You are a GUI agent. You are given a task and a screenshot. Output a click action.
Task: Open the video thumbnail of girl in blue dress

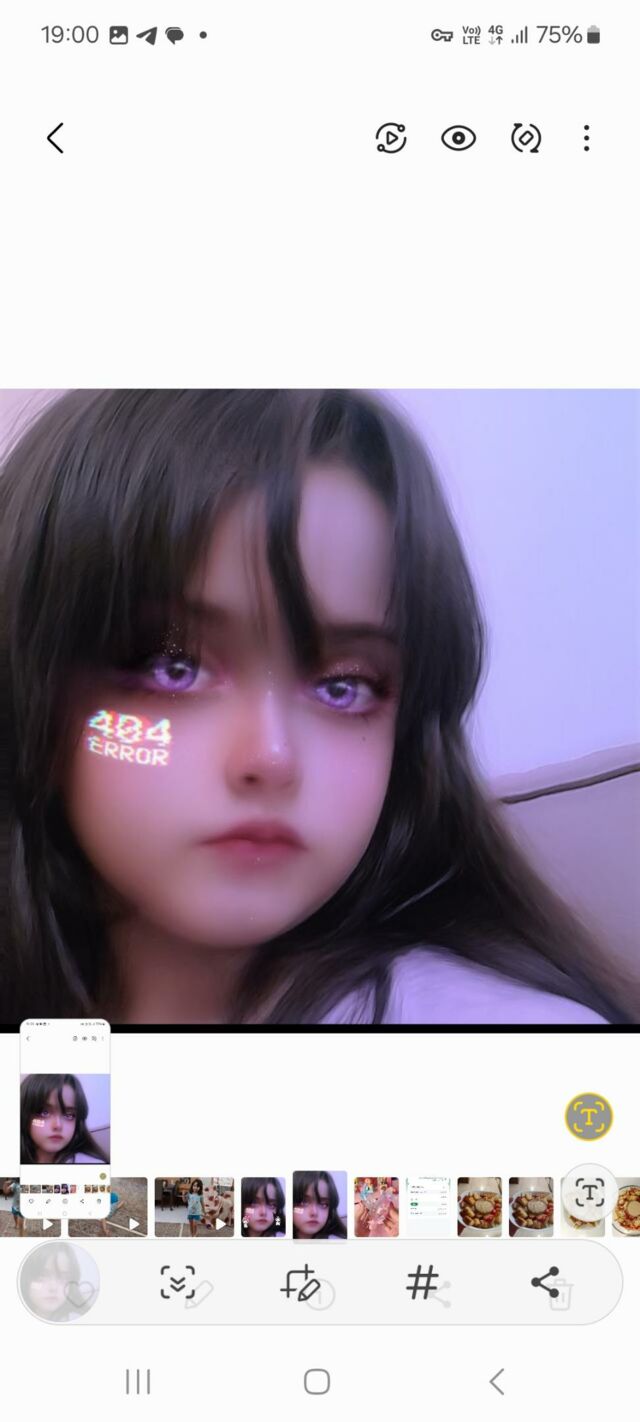[x=194, y=1206]
